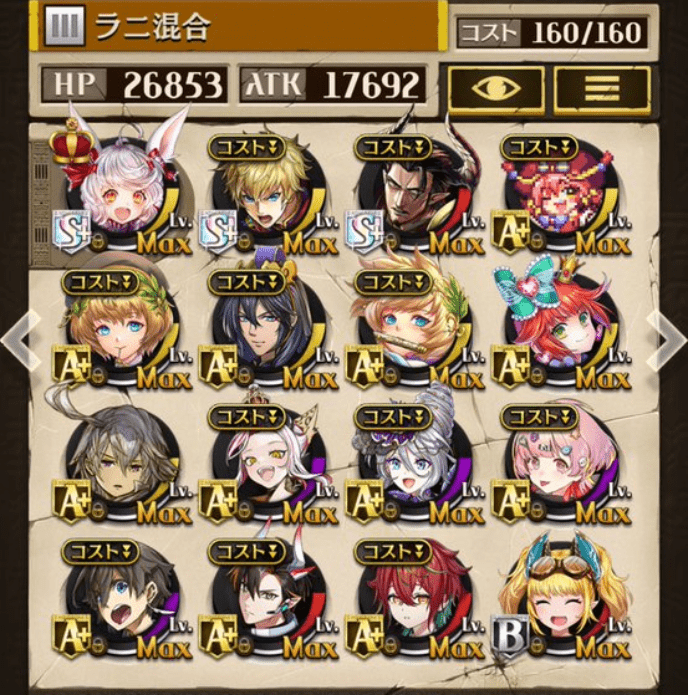The image size is (688, 695).
Task: Go to the previous party with left arrow
Action: tap(18, 340)
